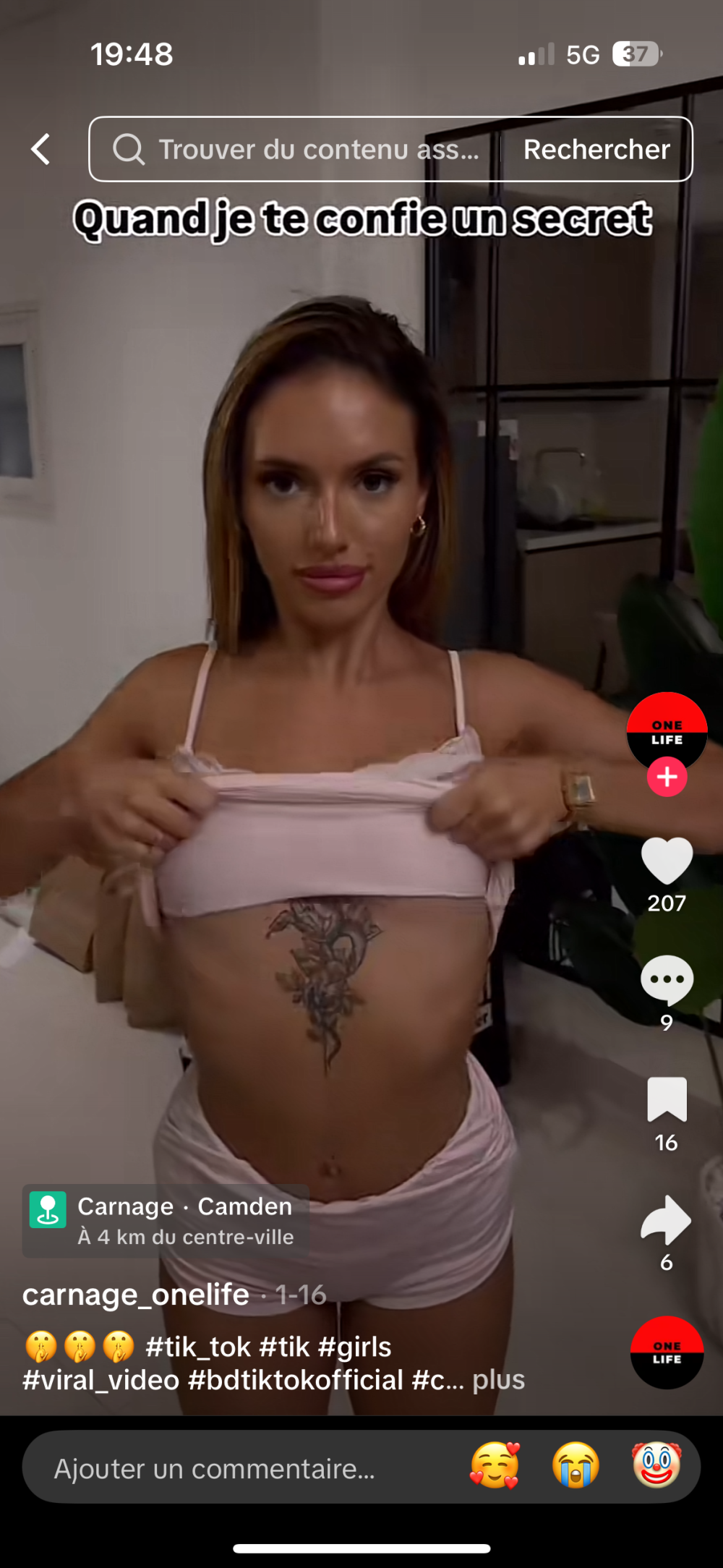This screenshot has width=723, height=1568.
Task: Bookmark this video
Action: pos(667,1099)
